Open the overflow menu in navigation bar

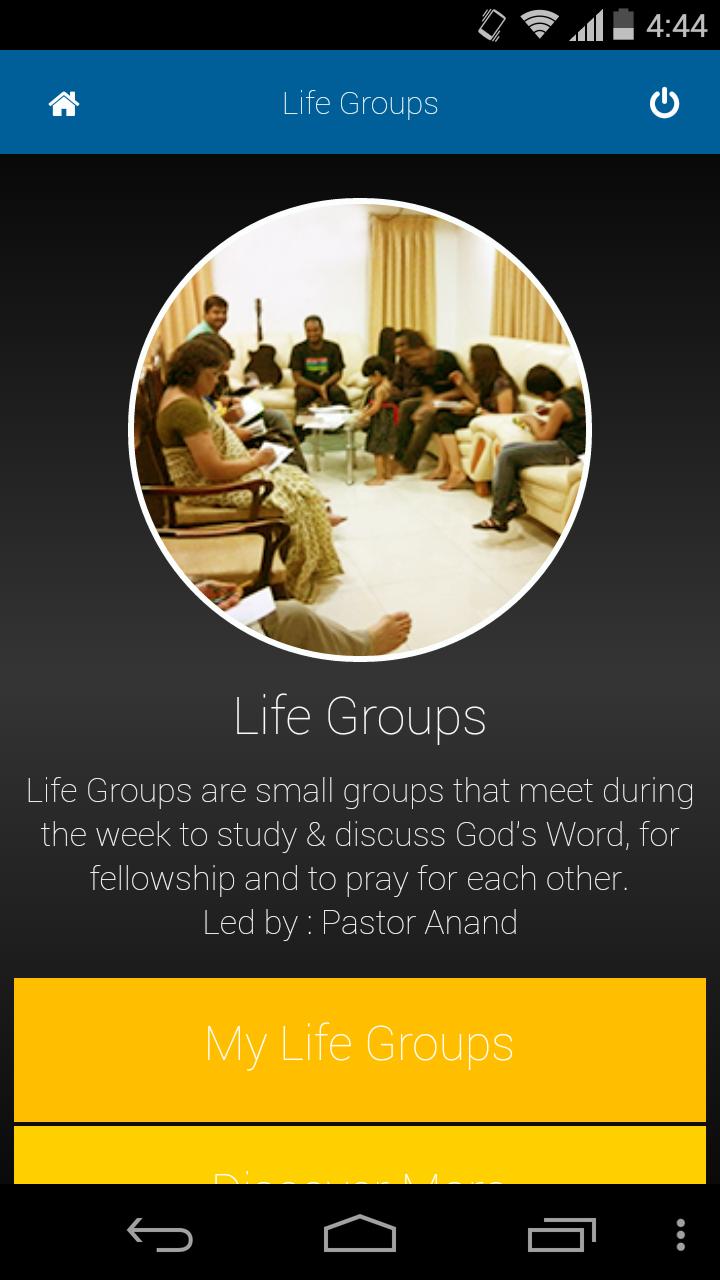click(680, 1234)
